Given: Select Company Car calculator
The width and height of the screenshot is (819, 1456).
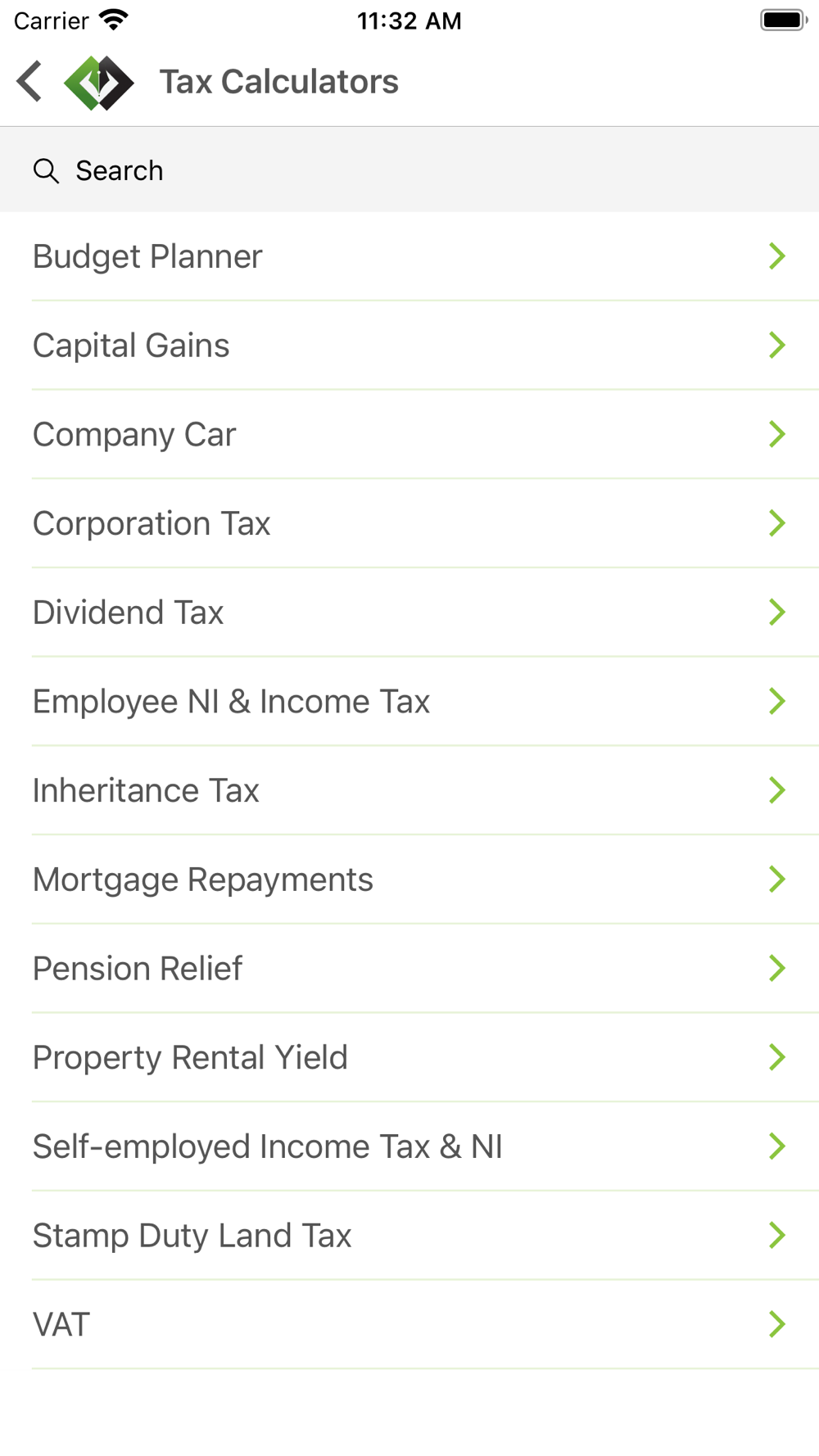Looking at the screenshot, I should [409, 435].
